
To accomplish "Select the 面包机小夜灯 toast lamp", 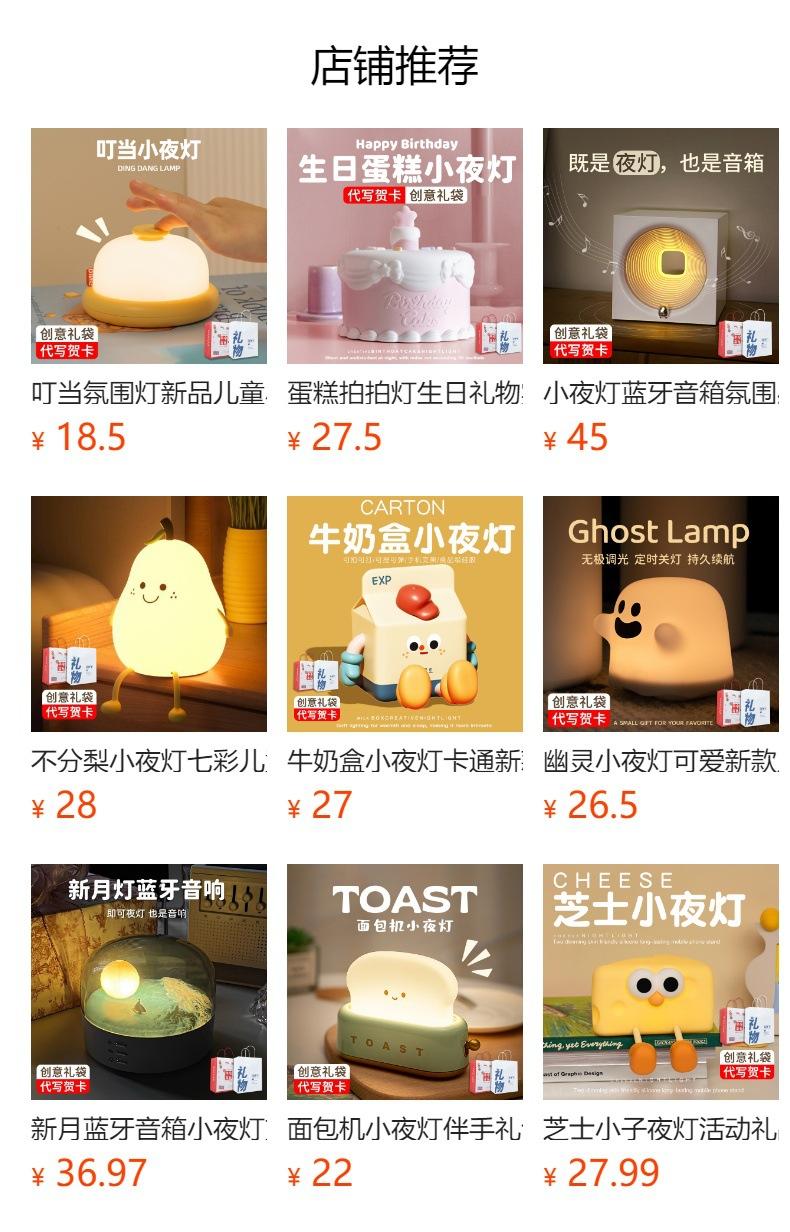I will 405,982.
